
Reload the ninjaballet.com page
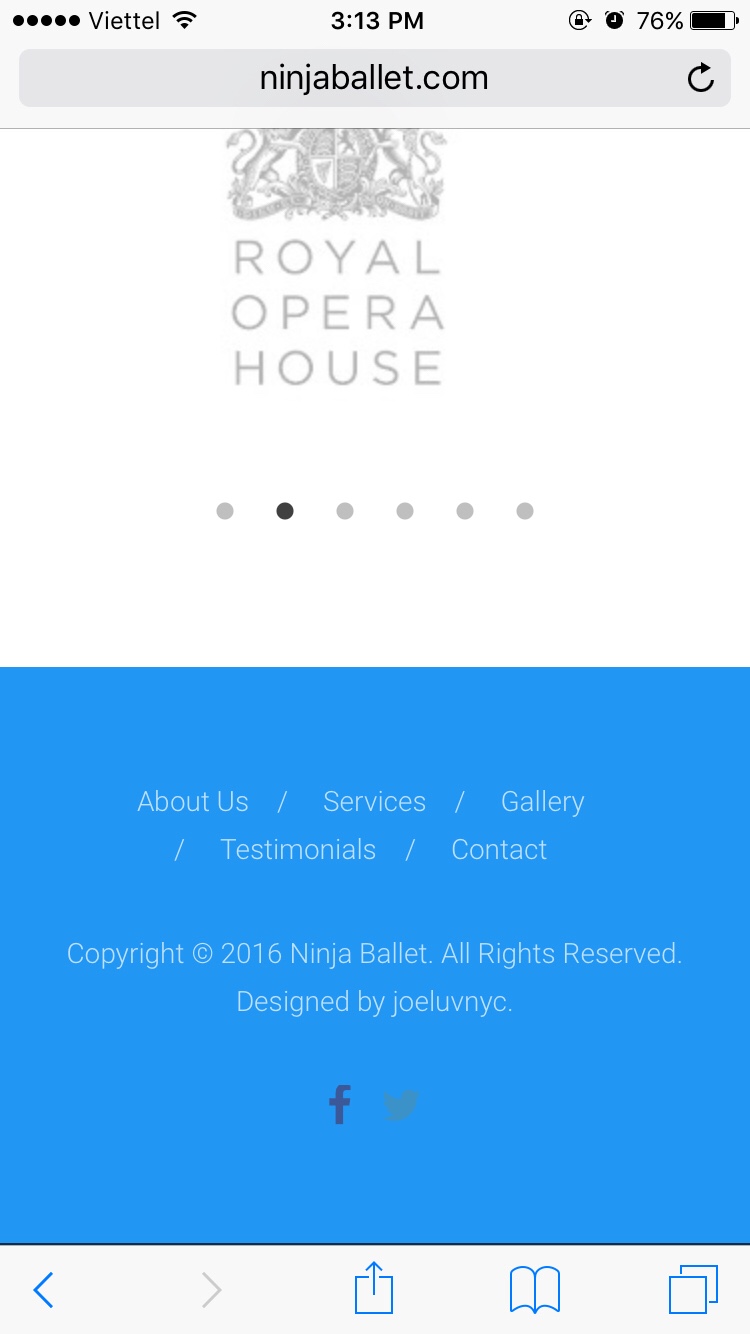point(701,78)
